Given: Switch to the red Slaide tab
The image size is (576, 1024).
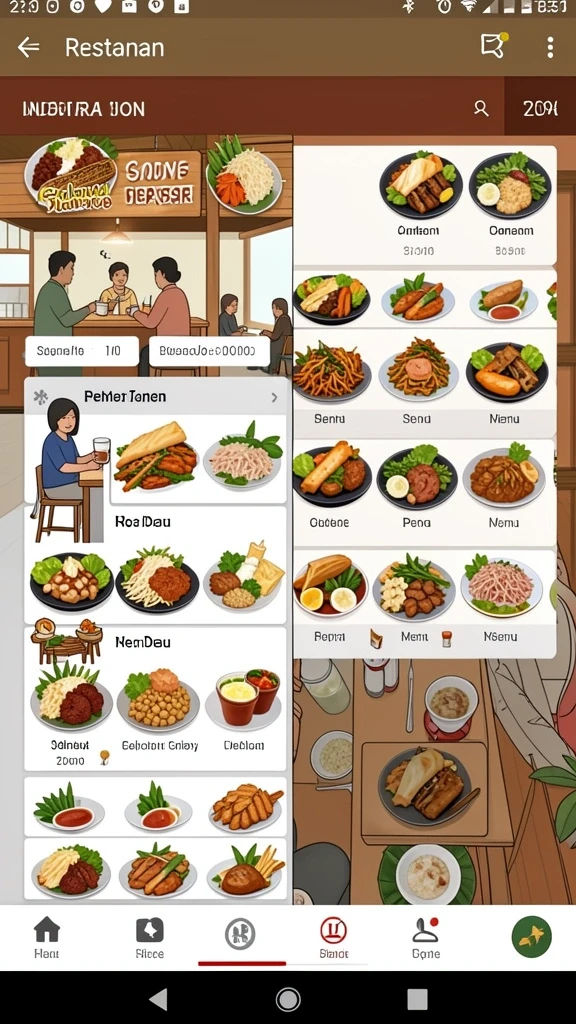Looking at the screenshot, I should pyautogui.click(x=333, y=937).
